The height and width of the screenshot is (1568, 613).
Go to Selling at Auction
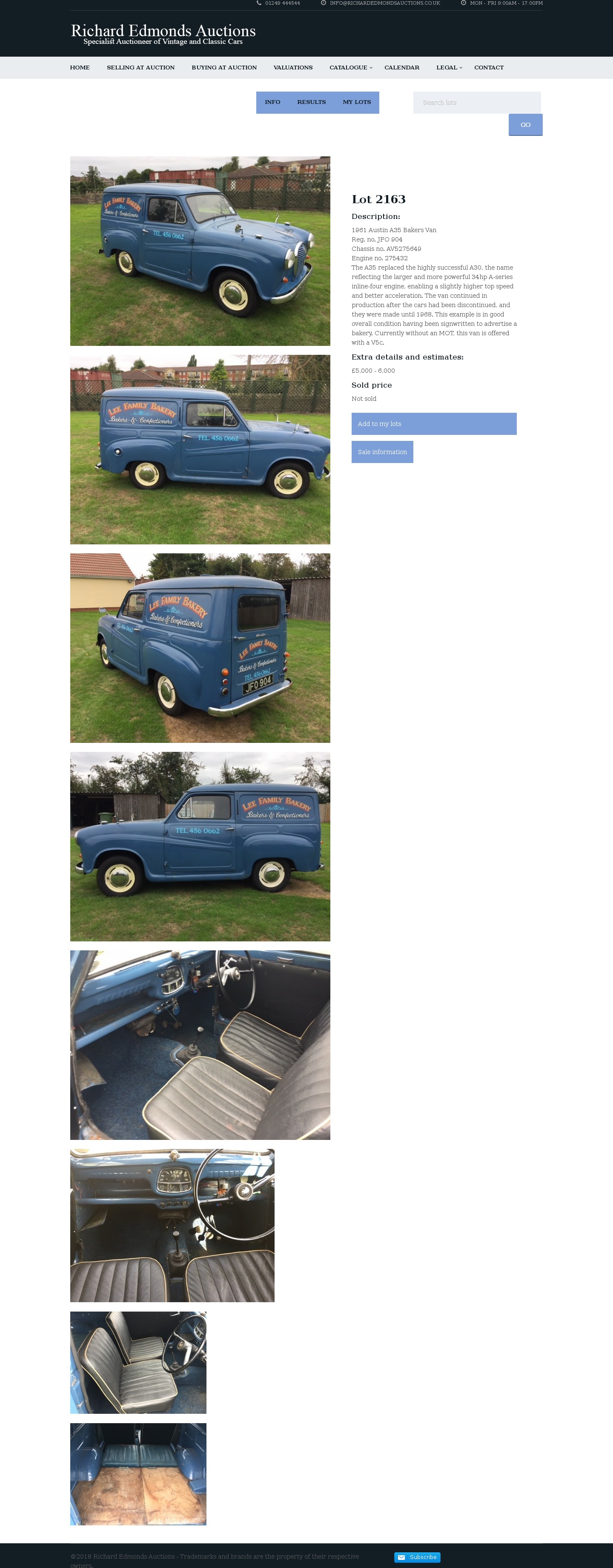coord(140,68)
